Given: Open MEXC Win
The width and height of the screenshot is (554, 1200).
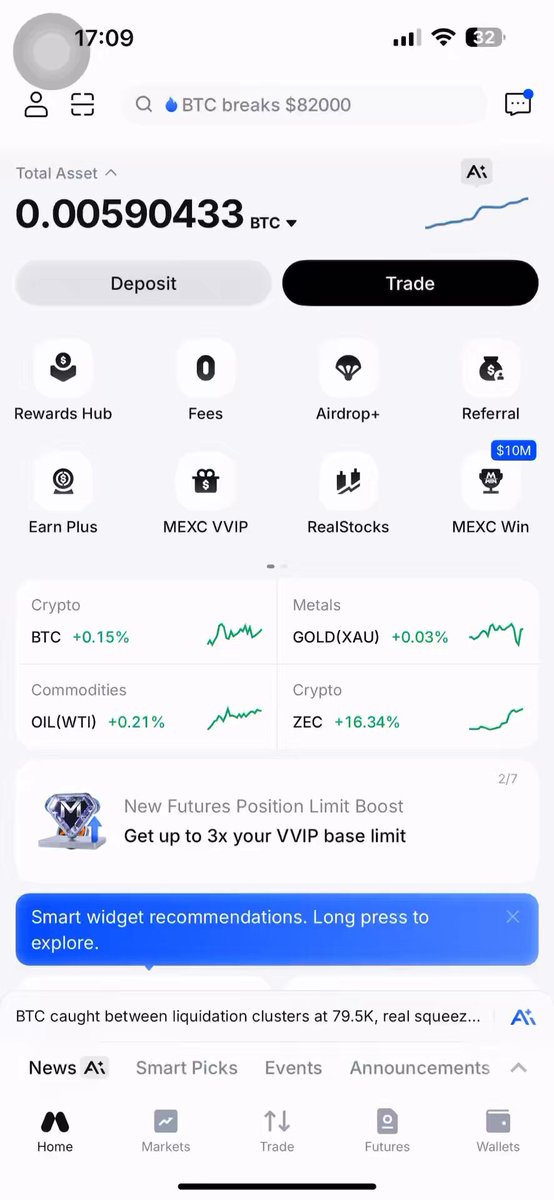Looking at the screenshot, I should point(491,494).
